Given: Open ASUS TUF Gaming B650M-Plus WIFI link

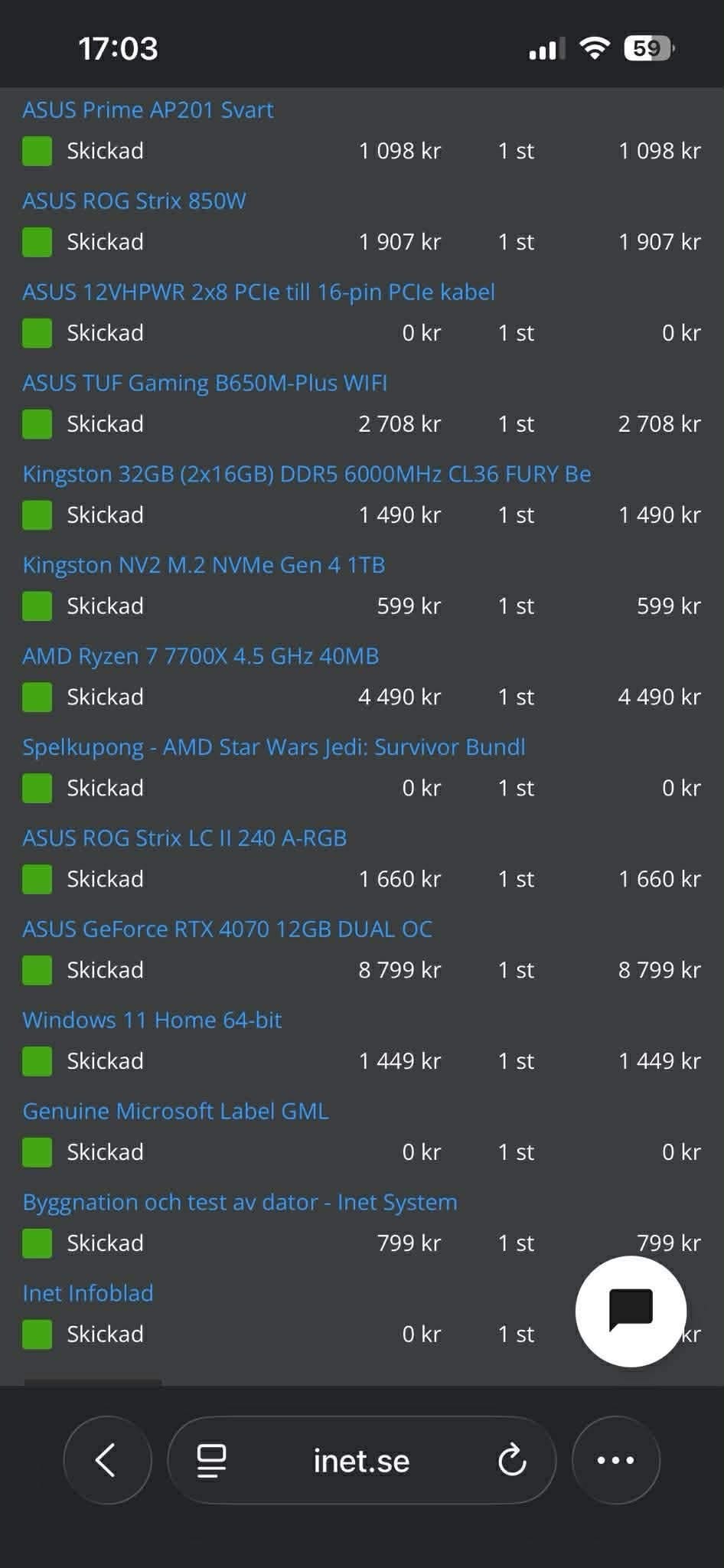Looking at the screenshot, I should tap(204, 383).
